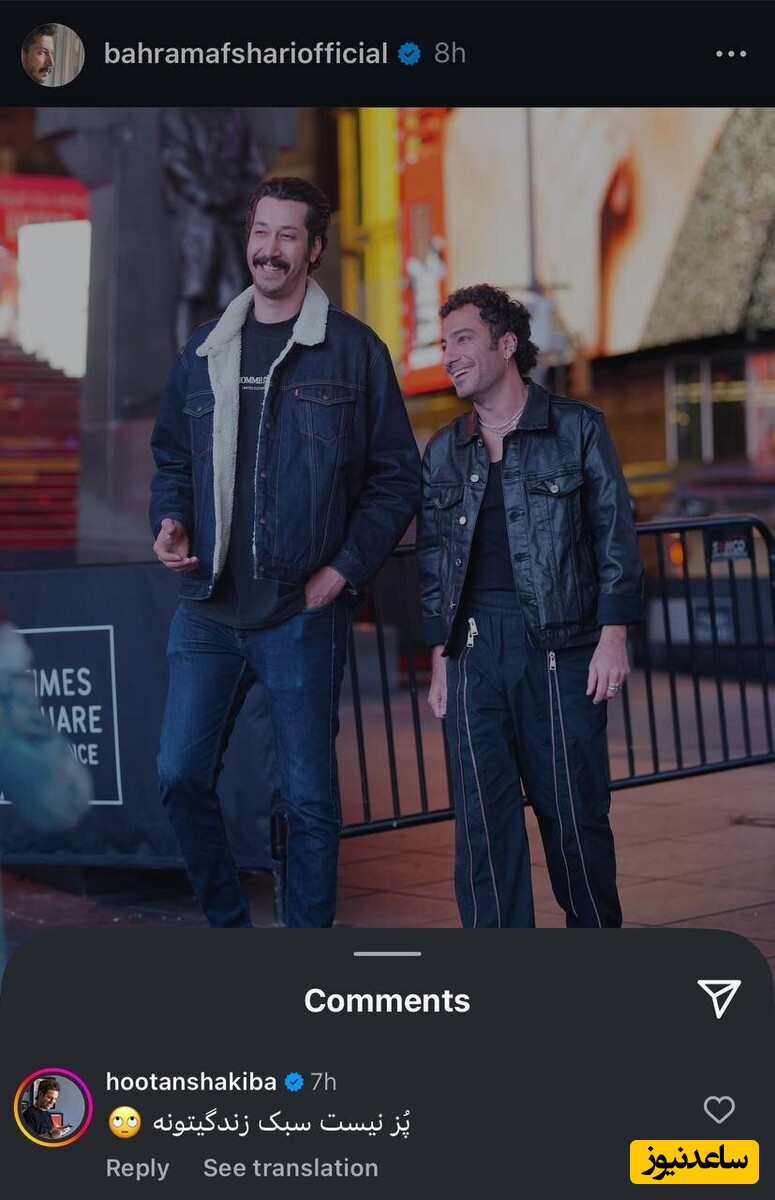Tap the bahramafshariofficial username
This screenshot has width=775, height=1200.
[x=245, y=54]
